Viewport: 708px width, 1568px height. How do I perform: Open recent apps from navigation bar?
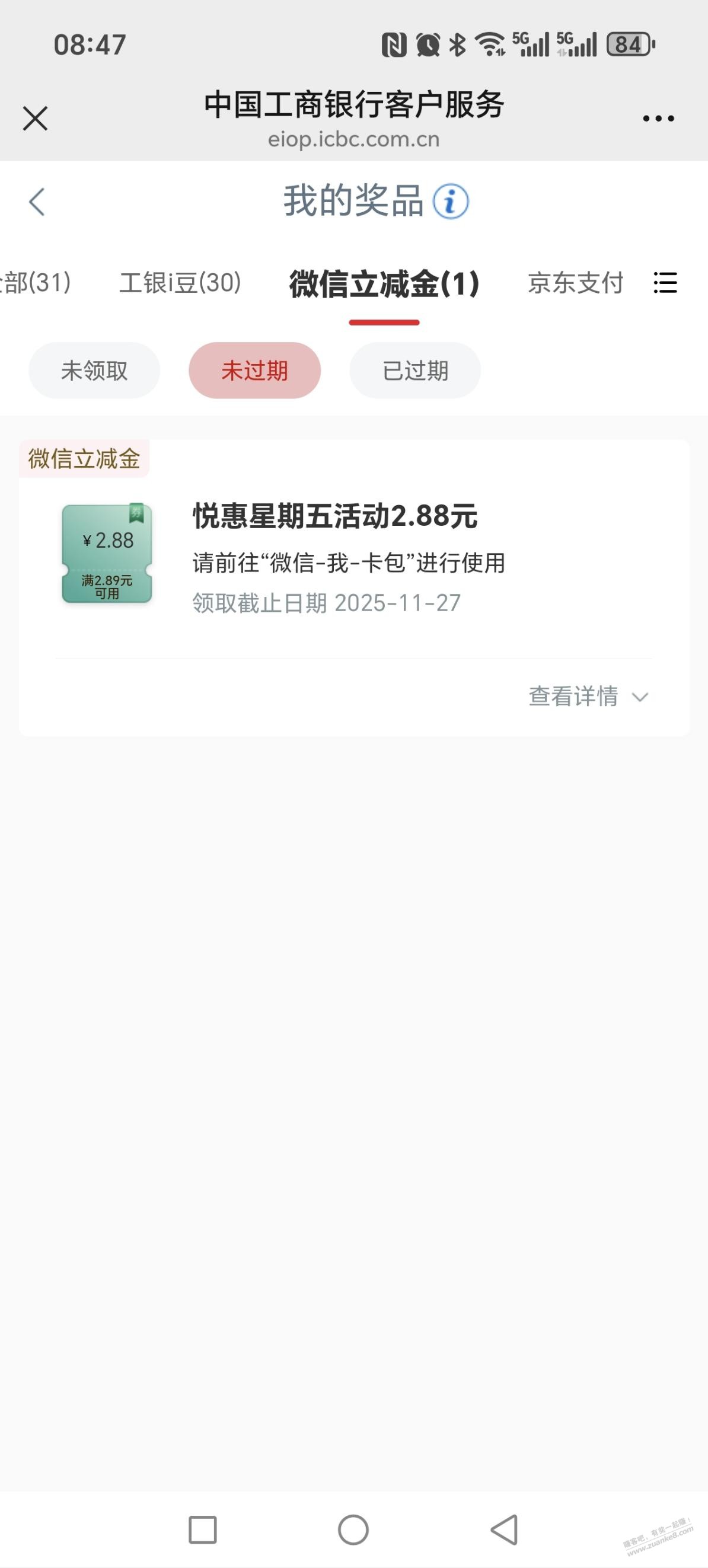(203, 1529)
